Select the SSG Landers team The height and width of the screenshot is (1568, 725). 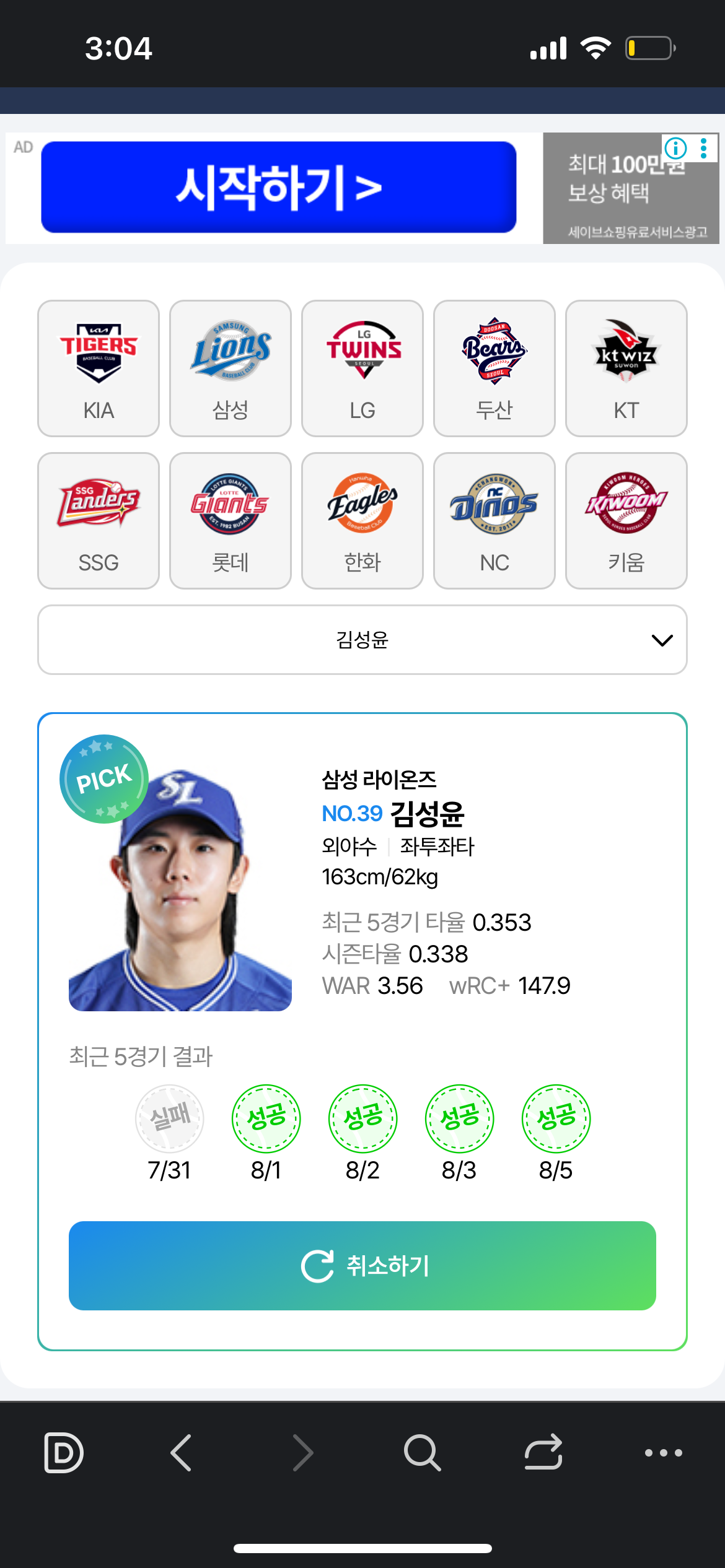[99, 521]
